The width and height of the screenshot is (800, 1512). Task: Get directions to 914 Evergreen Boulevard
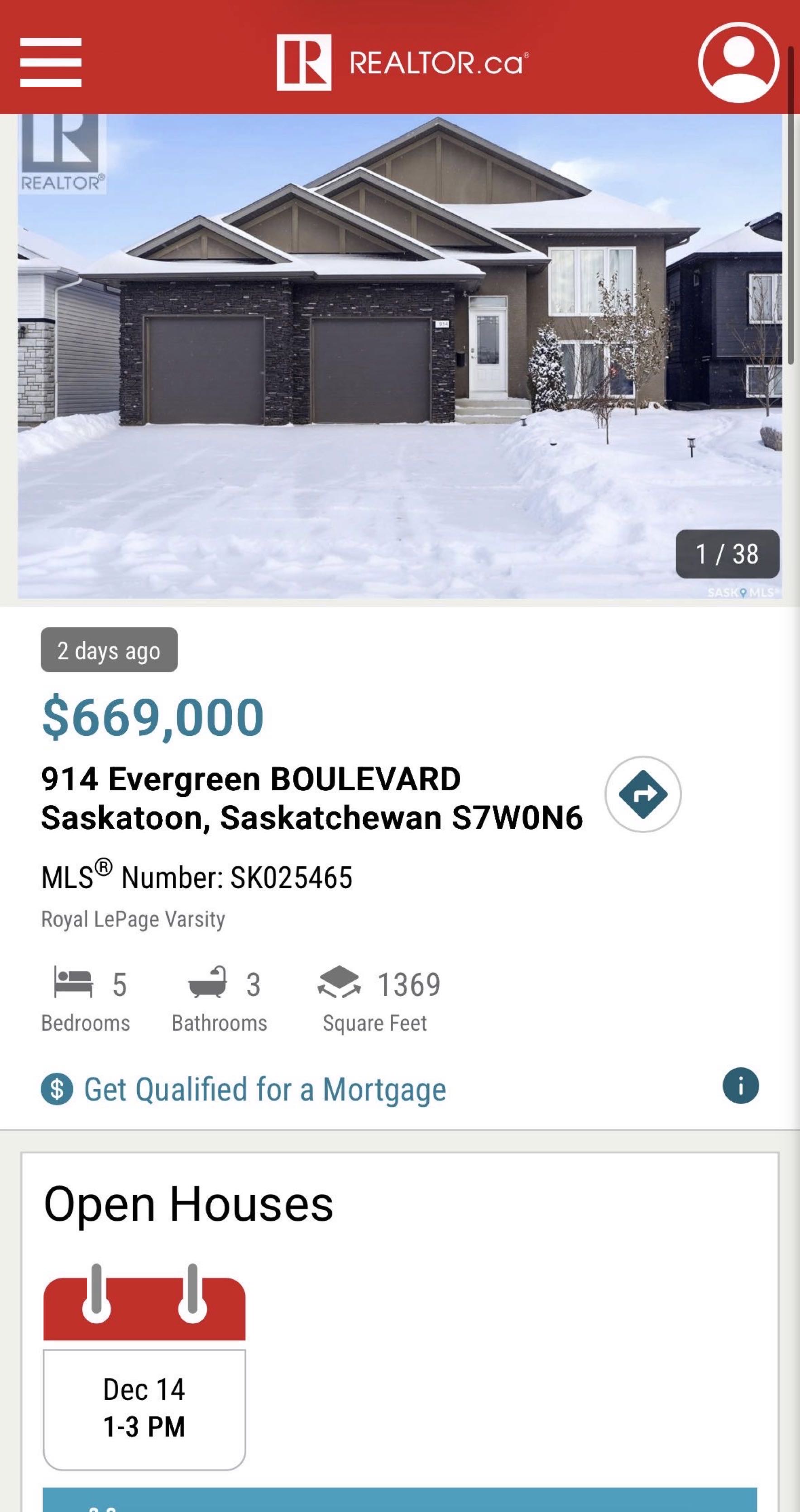(x=643, y=794)
